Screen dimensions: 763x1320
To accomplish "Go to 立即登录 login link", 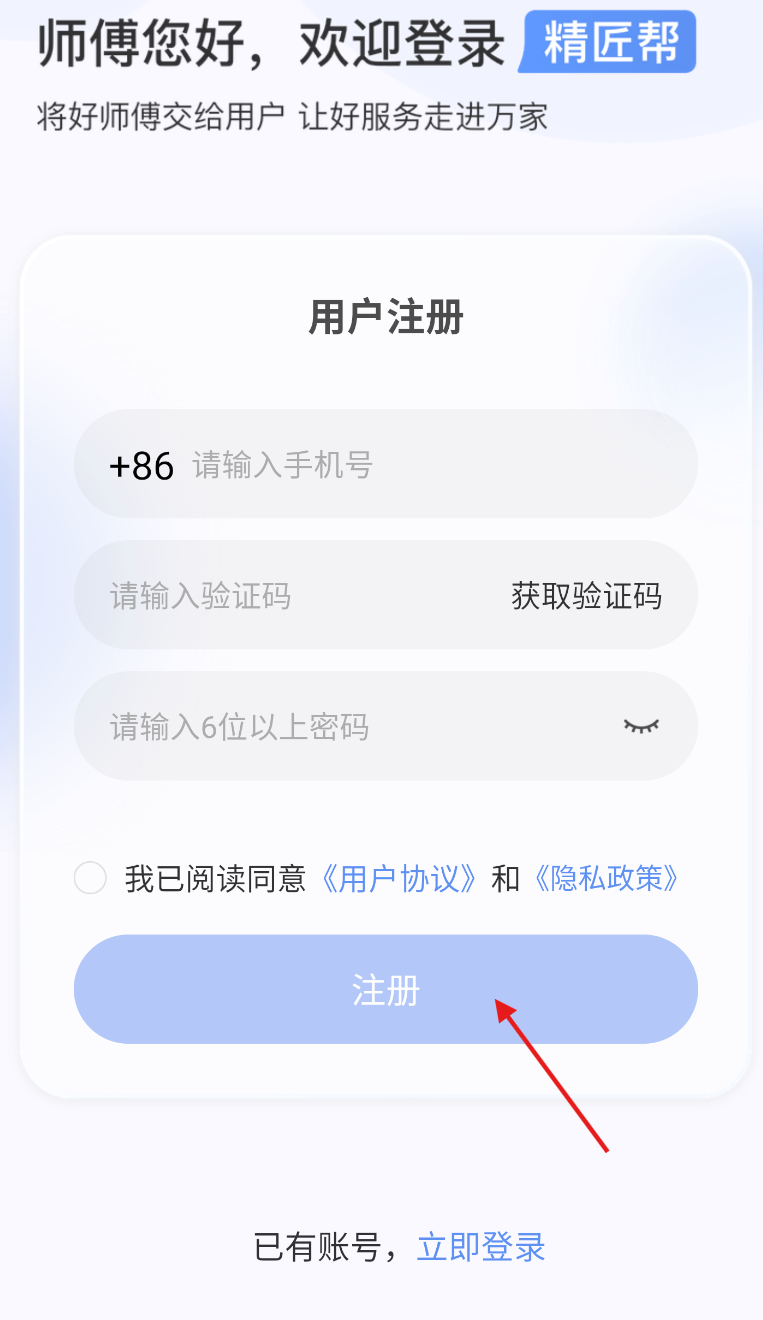I will click(481, 1247).
